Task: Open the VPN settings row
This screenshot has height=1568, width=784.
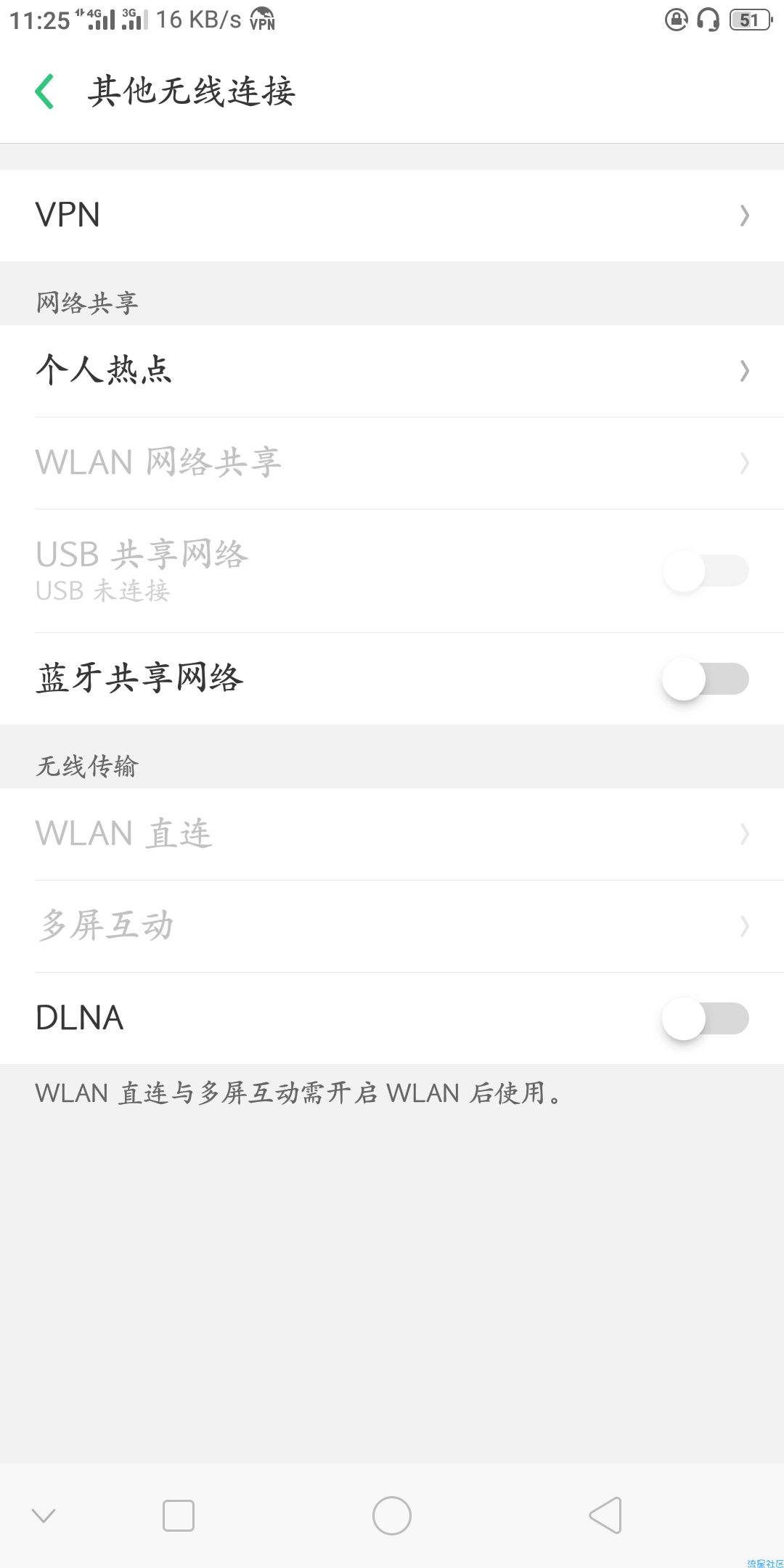Action: tap(392, 216)
